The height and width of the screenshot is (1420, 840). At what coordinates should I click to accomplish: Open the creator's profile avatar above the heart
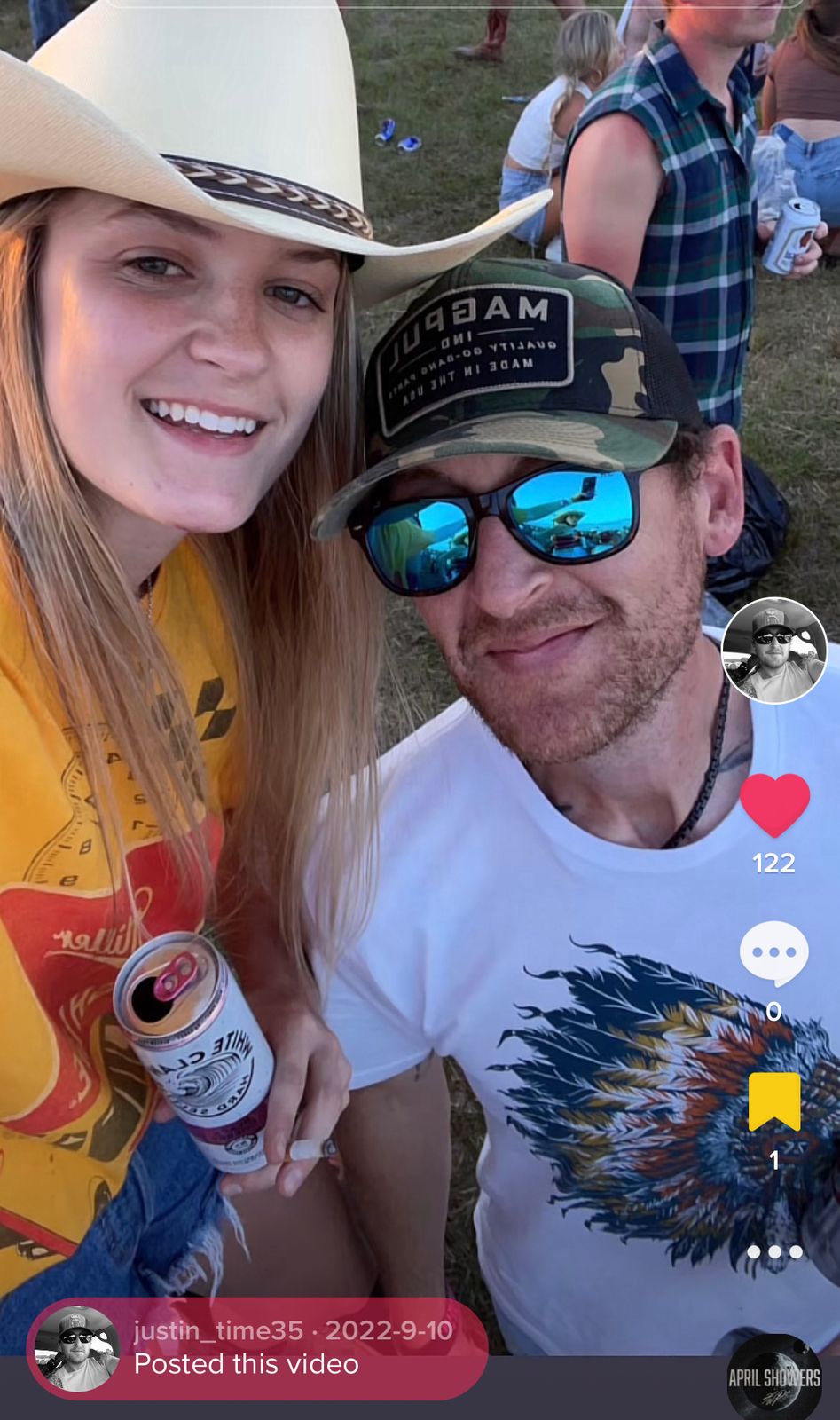774,651
